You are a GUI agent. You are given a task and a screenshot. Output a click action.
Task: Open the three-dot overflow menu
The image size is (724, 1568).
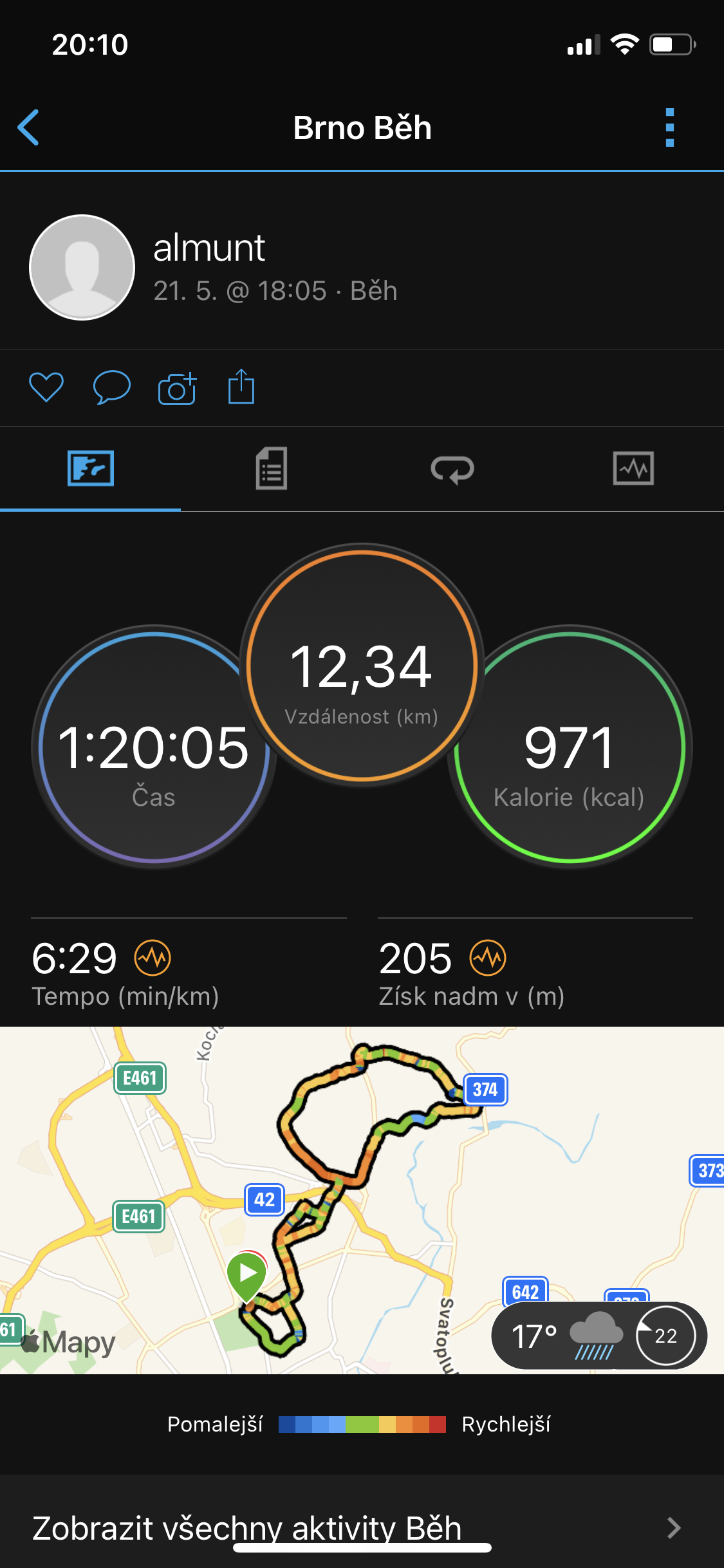click(x=669, y=127)
